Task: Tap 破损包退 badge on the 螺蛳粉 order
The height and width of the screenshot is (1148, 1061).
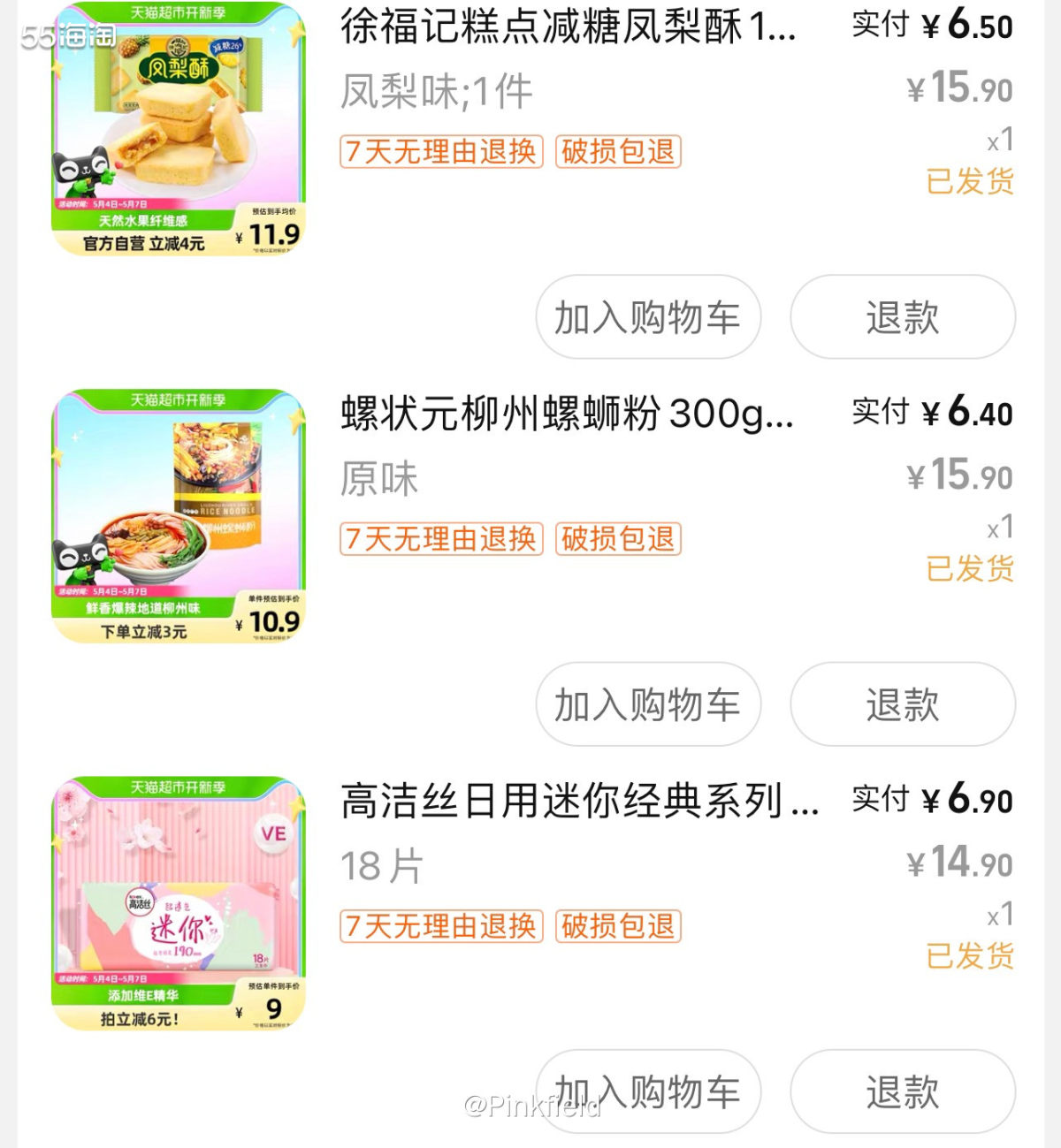Action: [x=616, y=539]
